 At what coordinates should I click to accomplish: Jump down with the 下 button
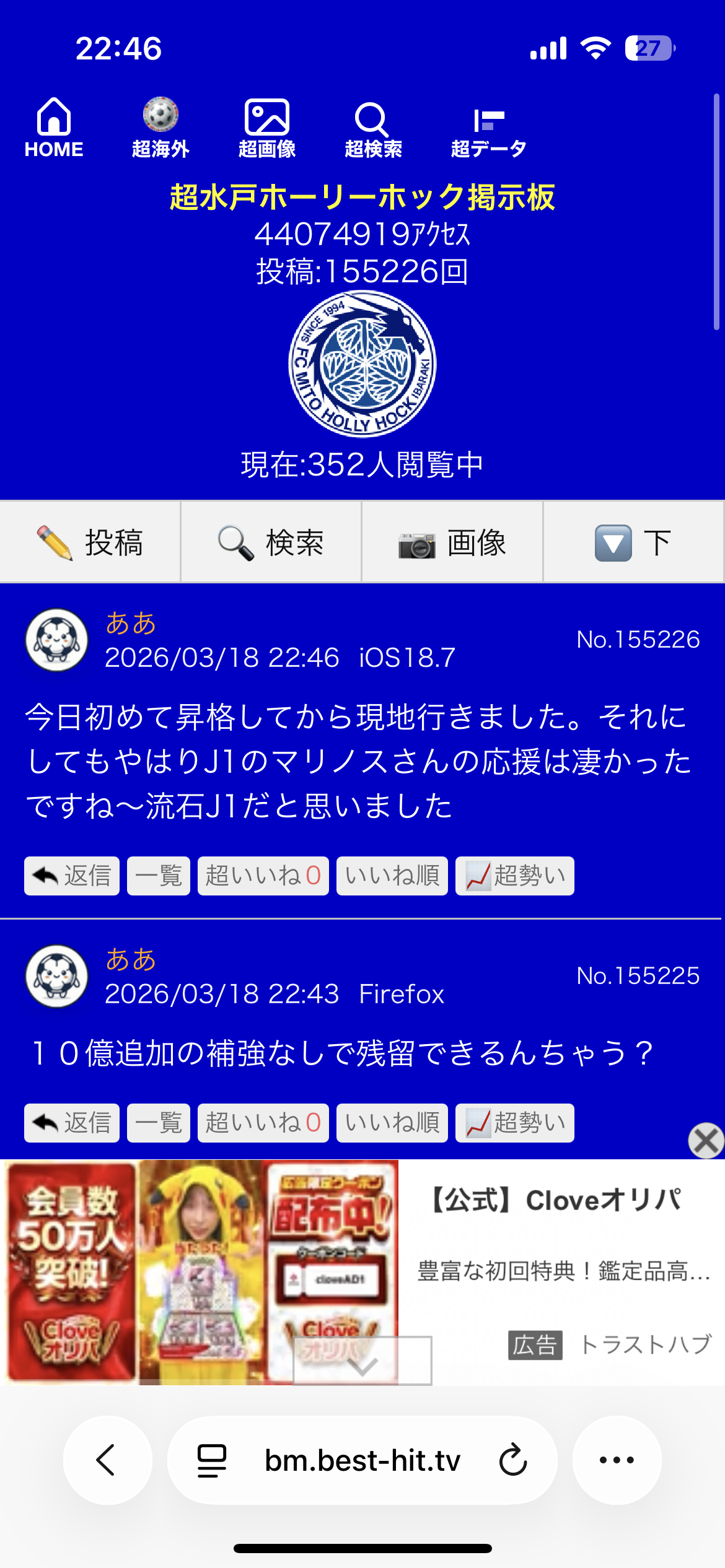[633, 542]
